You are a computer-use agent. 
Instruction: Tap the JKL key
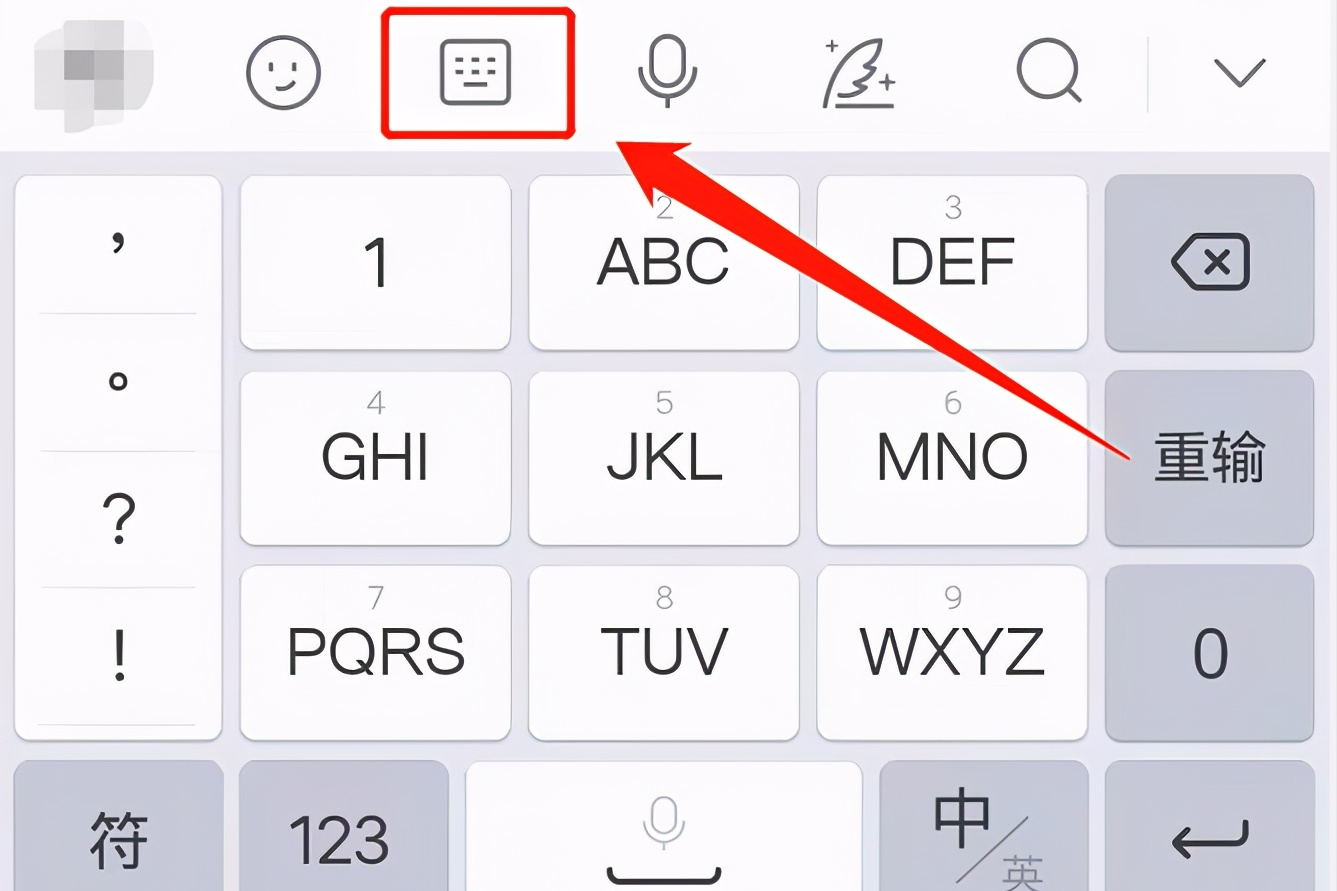664,457
